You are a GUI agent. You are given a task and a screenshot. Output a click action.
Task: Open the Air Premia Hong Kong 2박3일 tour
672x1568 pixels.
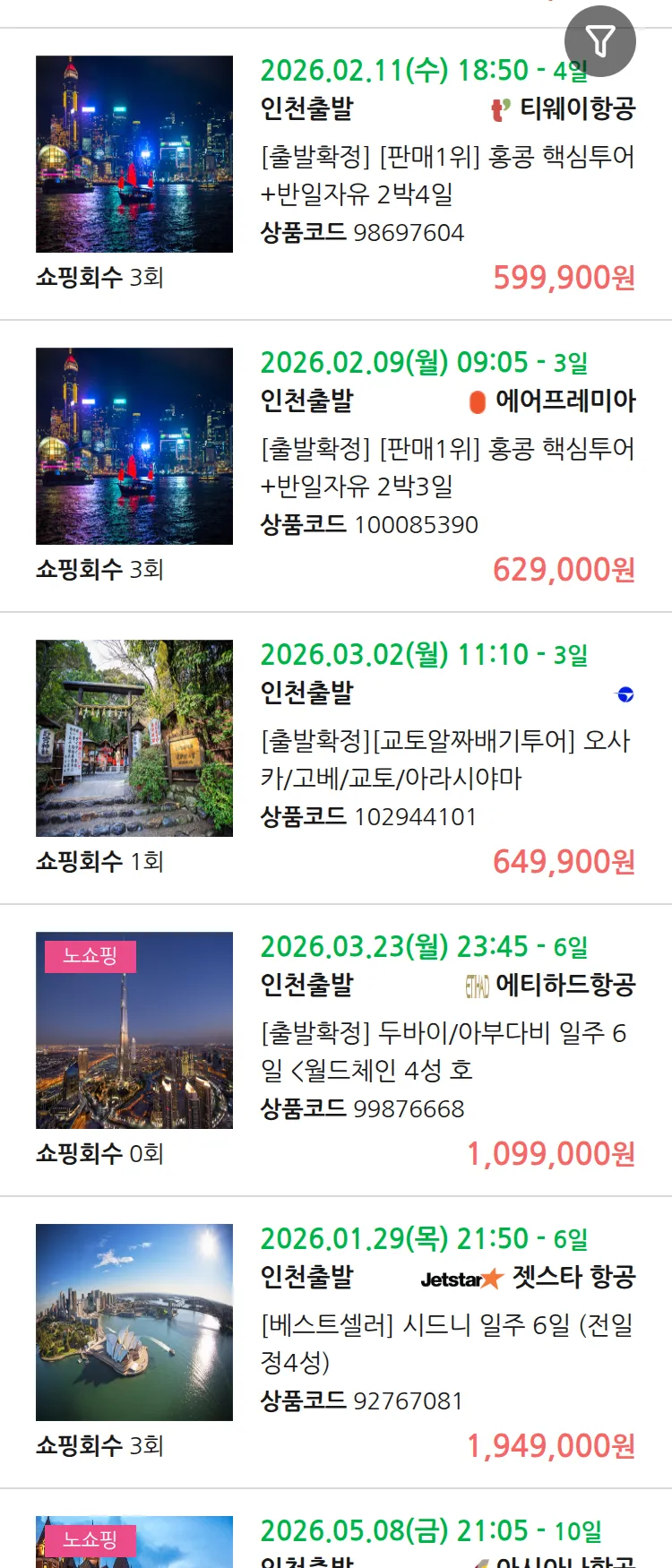447,467
